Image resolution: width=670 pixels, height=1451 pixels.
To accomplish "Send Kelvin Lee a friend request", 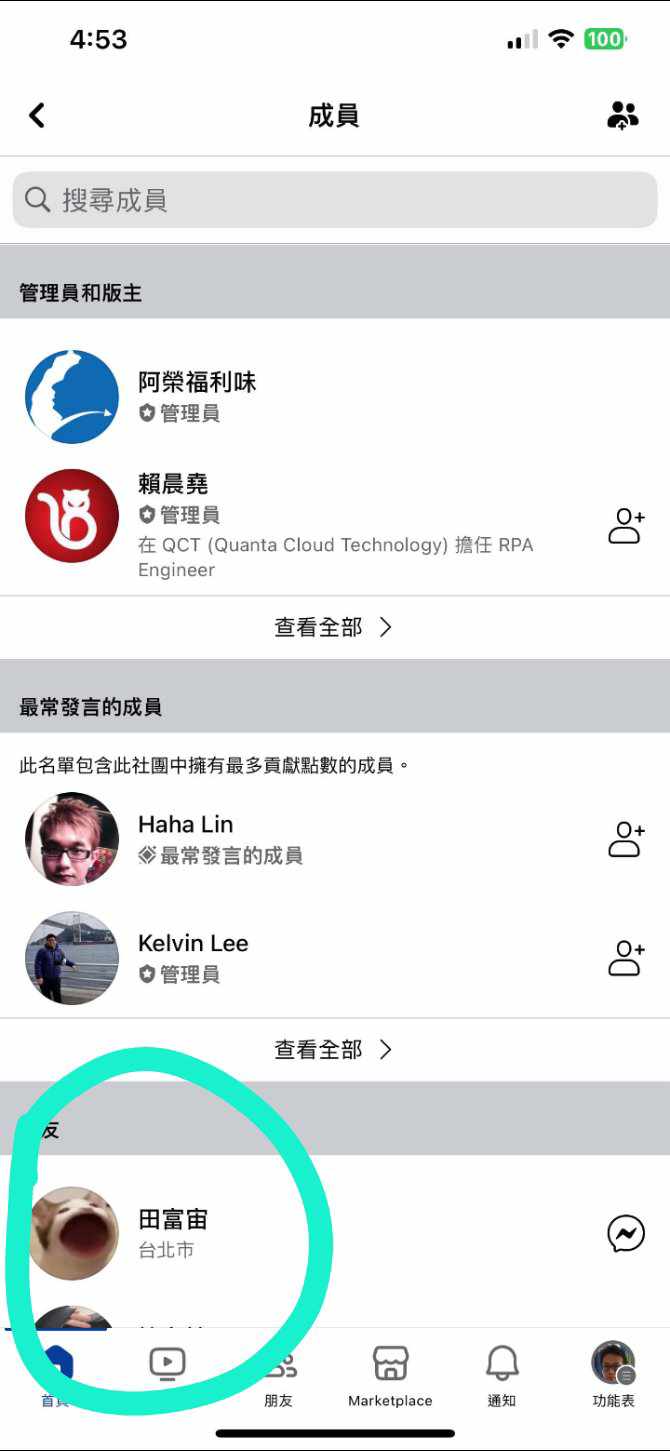I will 626,958.
